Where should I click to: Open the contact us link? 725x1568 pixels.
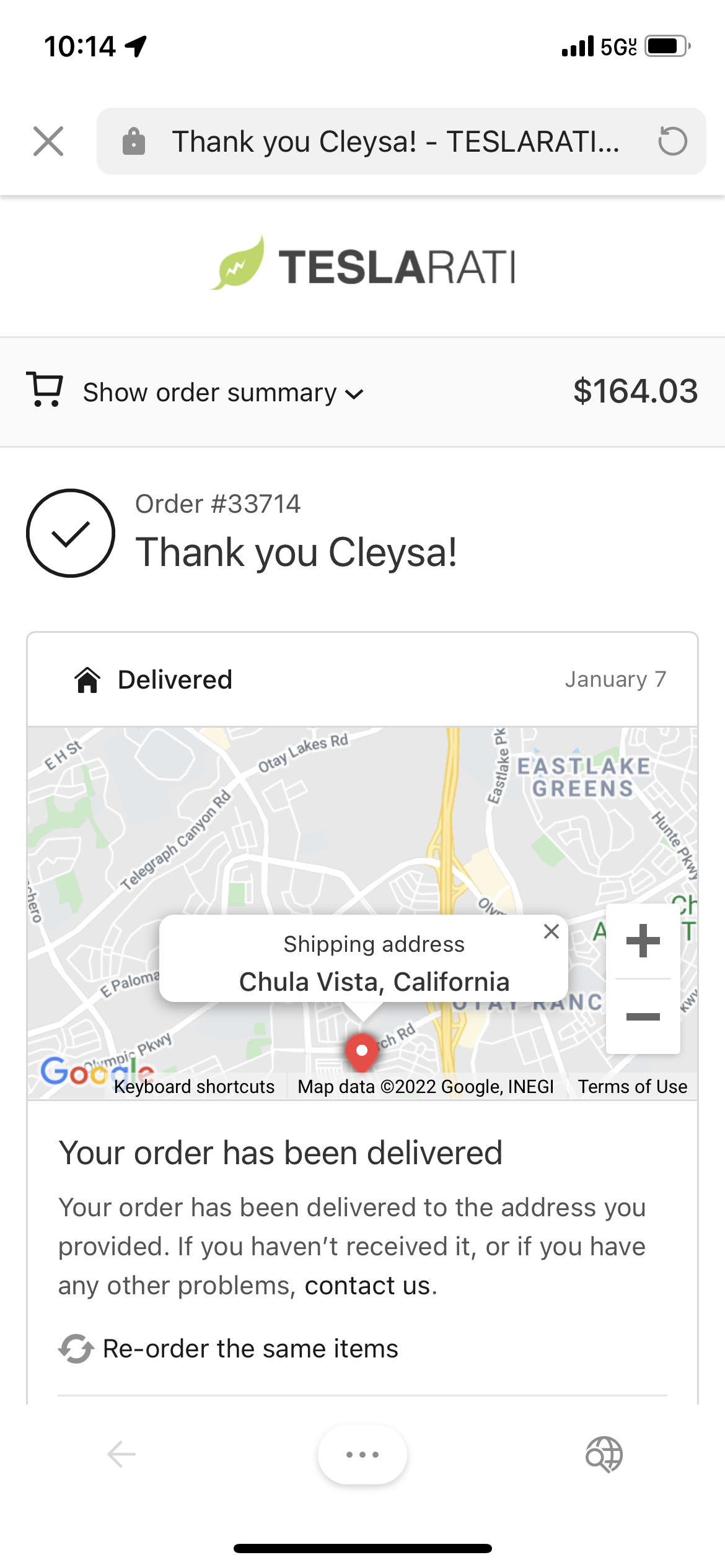coord(367,1286)
